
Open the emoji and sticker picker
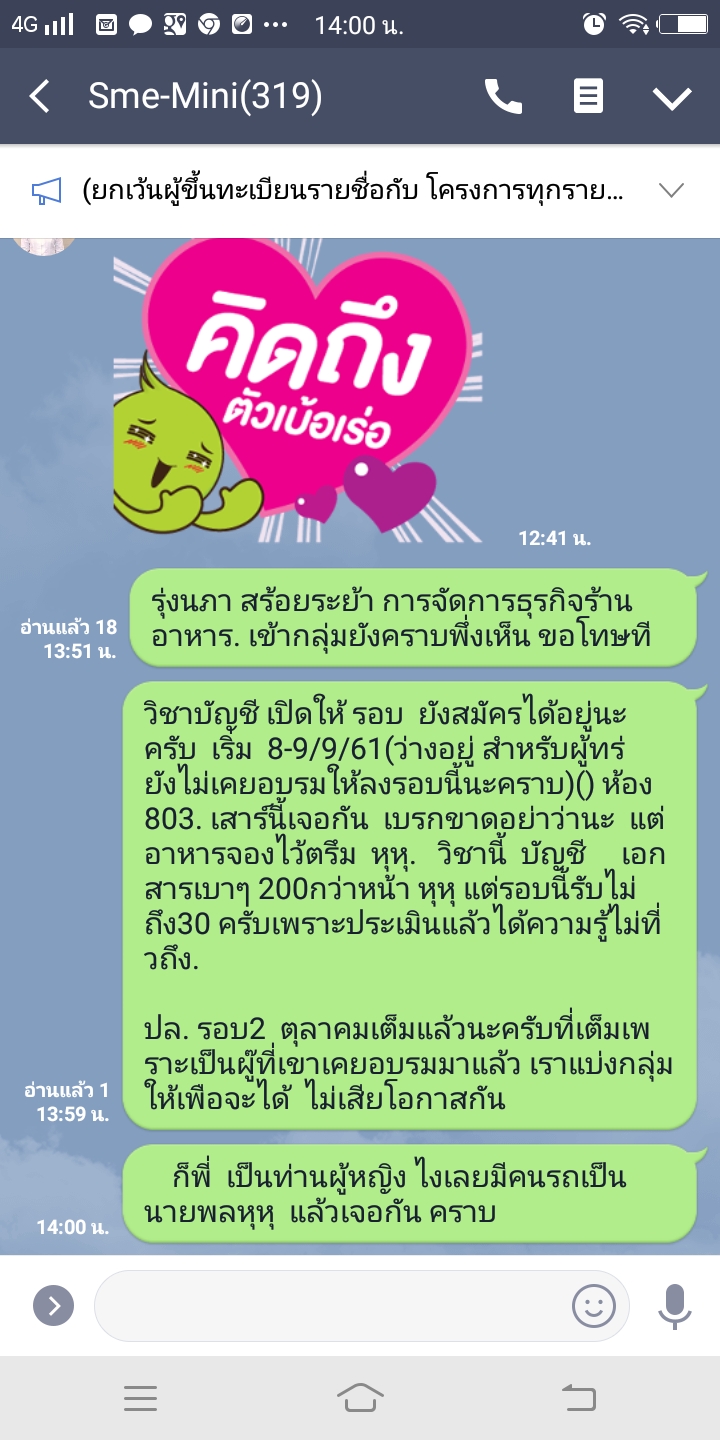pyautogui.click(x=593, y=1305)
